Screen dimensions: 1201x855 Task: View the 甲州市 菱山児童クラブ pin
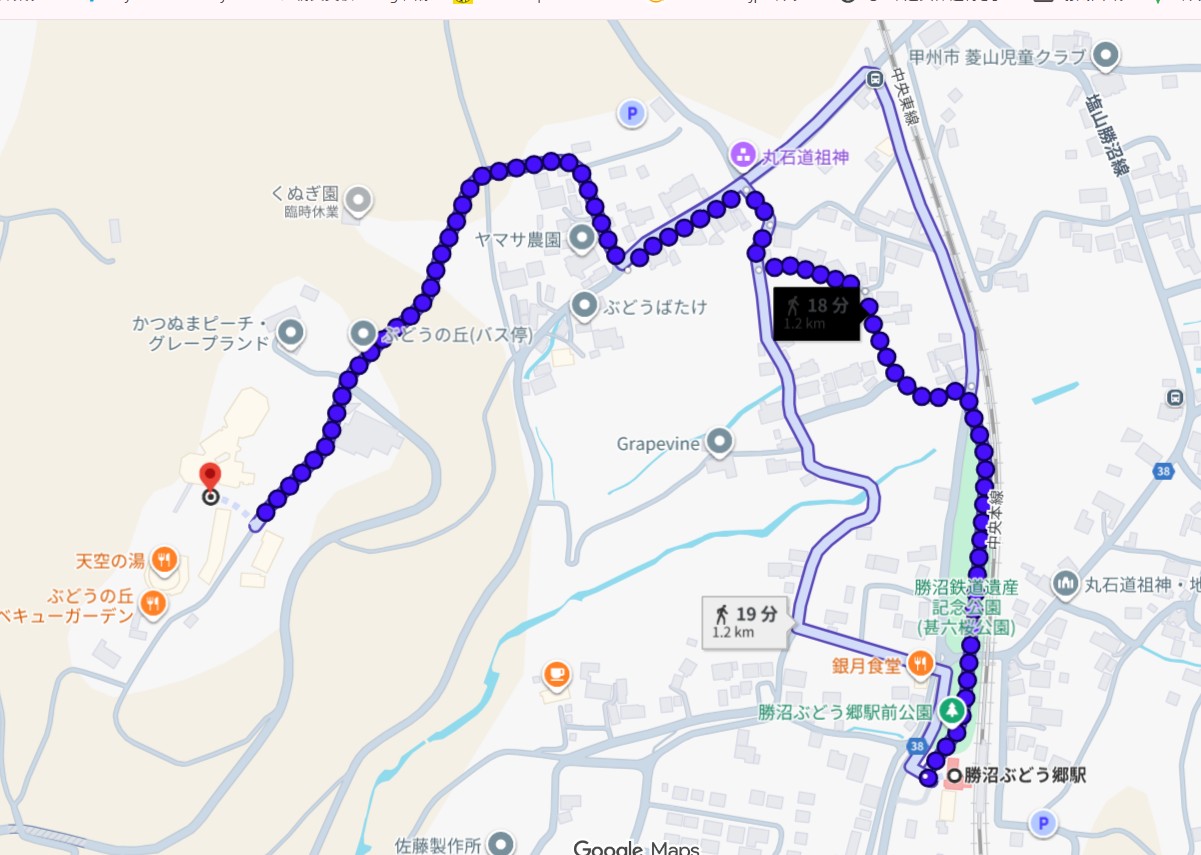click(1105, 55)
